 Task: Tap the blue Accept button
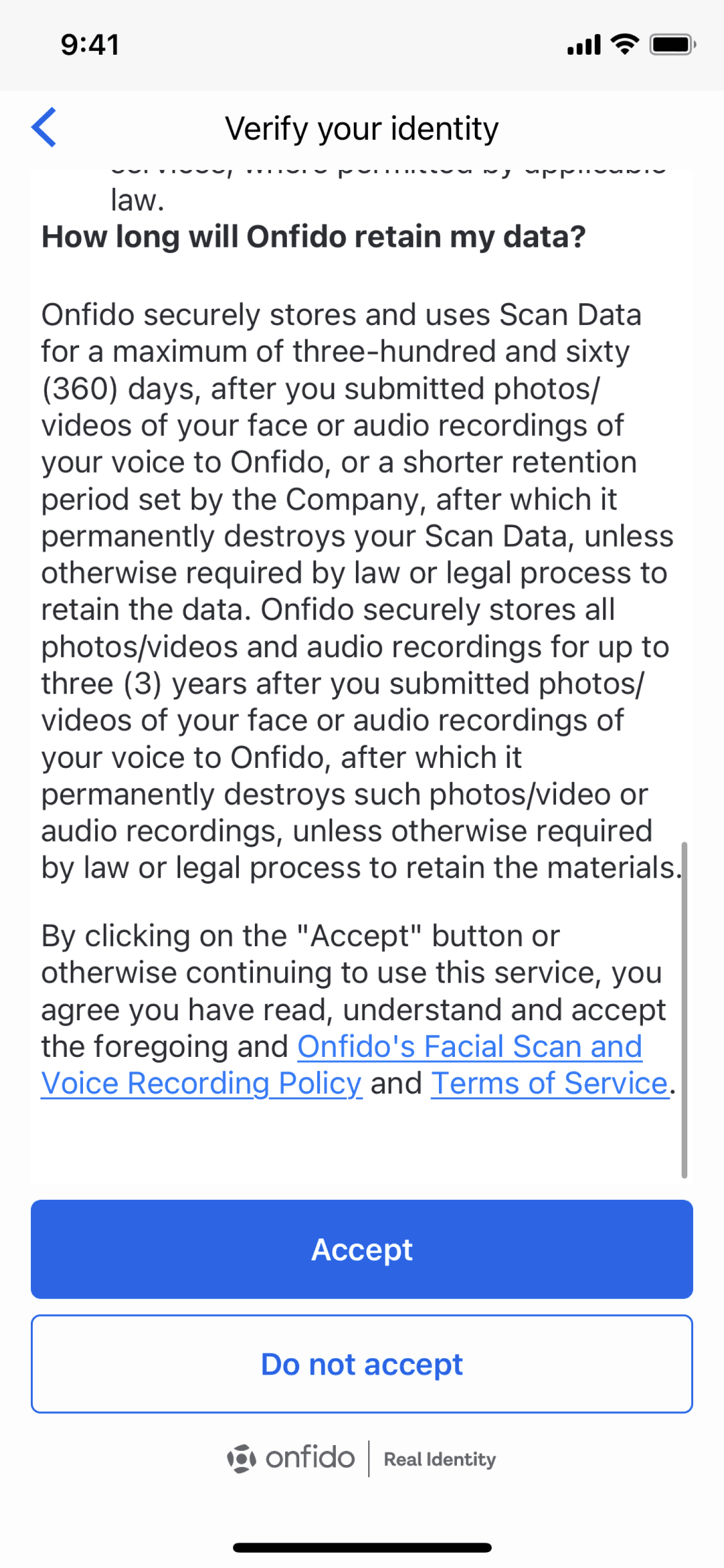point(362,1249)
